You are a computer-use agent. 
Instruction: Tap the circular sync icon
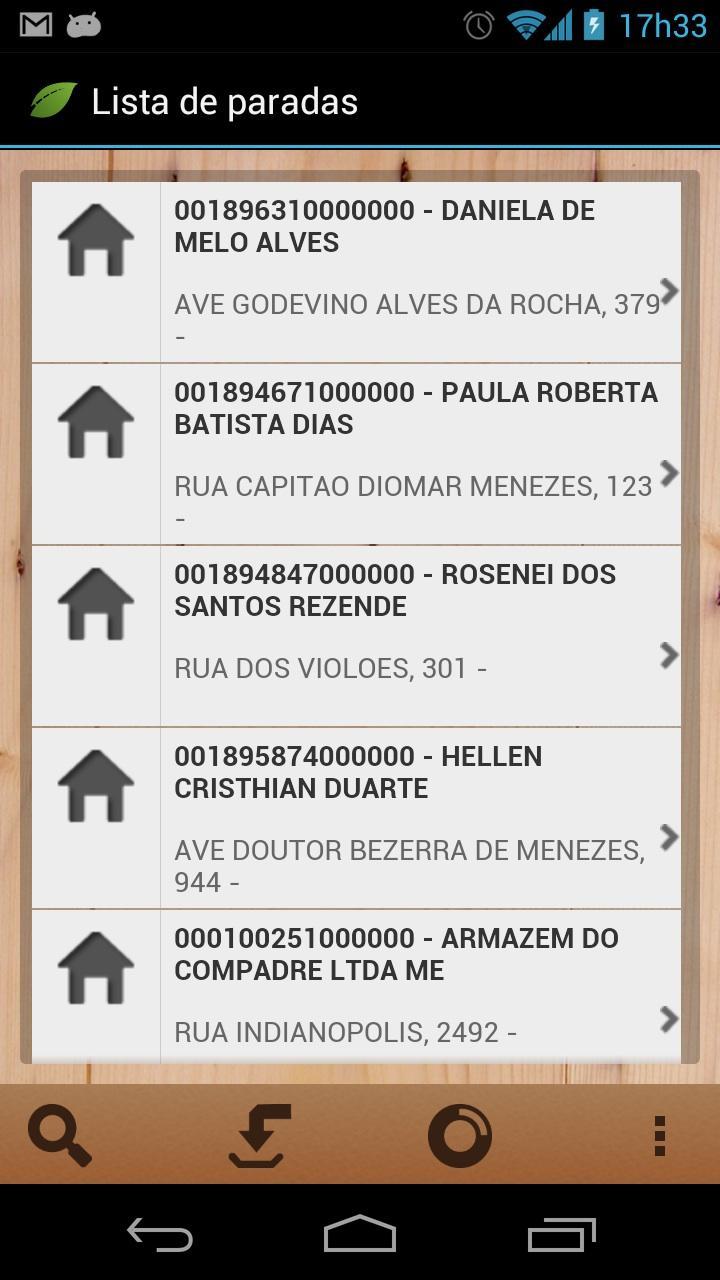click(460, 1135)
